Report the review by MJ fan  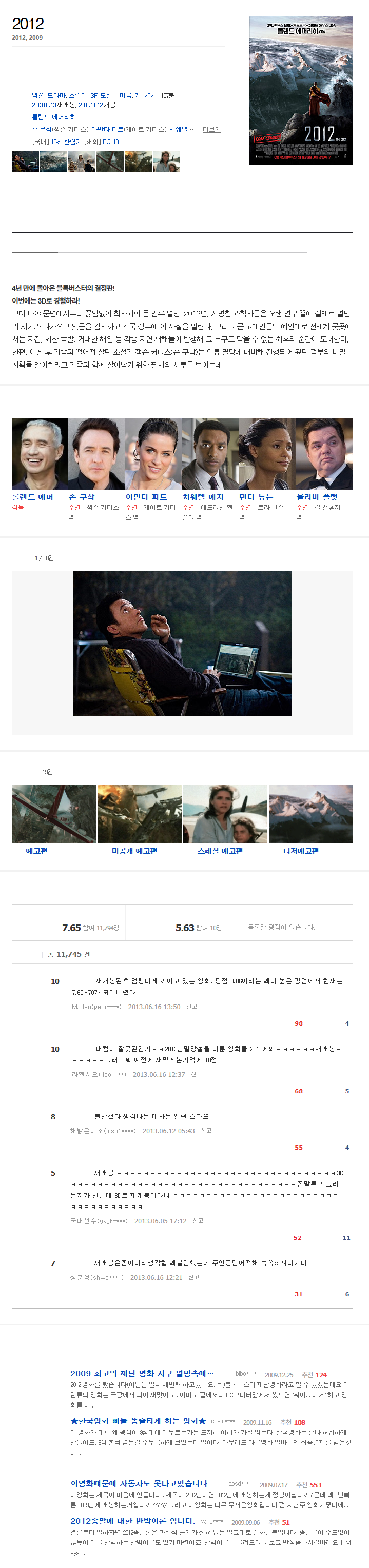click(x=192, y=1007)
